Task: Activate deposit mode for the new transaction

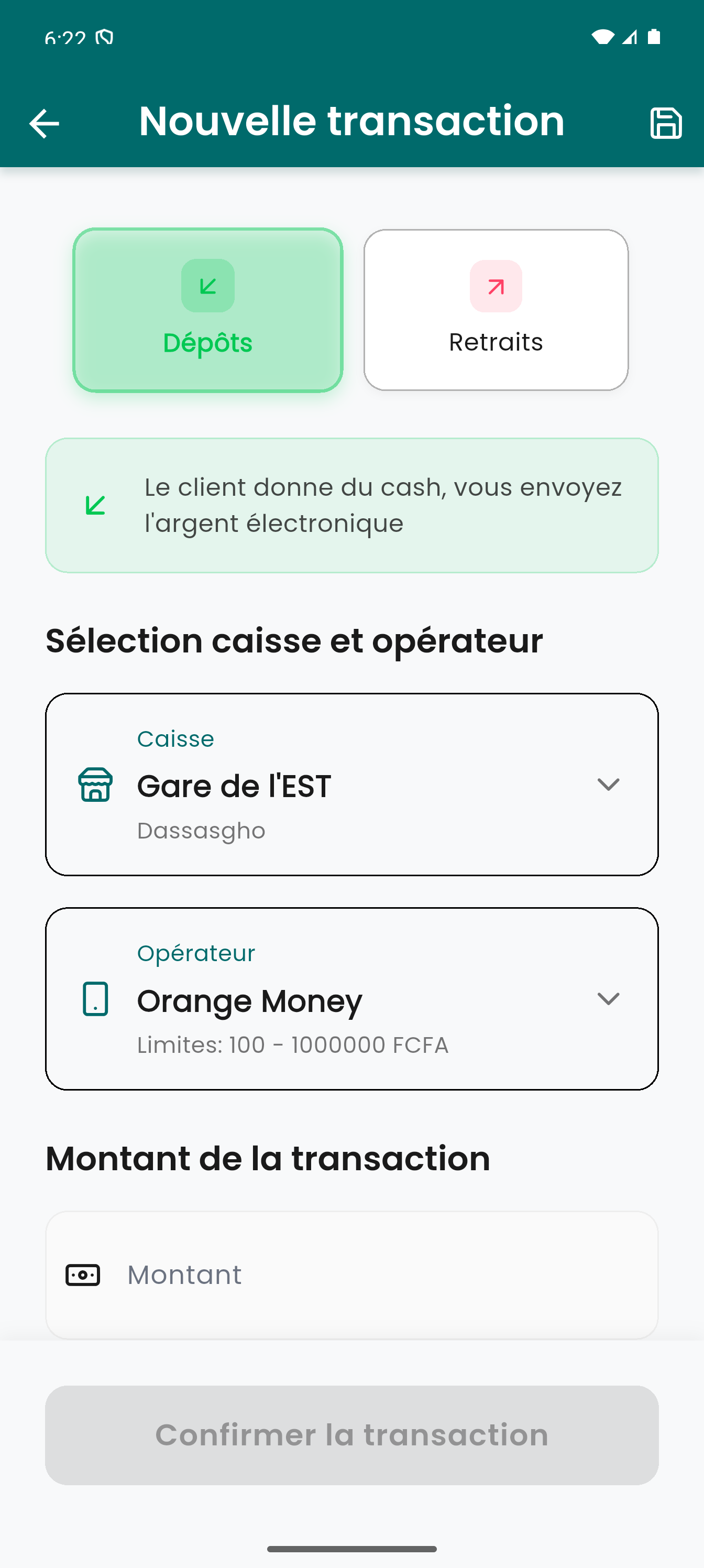Action: [208, 309]
